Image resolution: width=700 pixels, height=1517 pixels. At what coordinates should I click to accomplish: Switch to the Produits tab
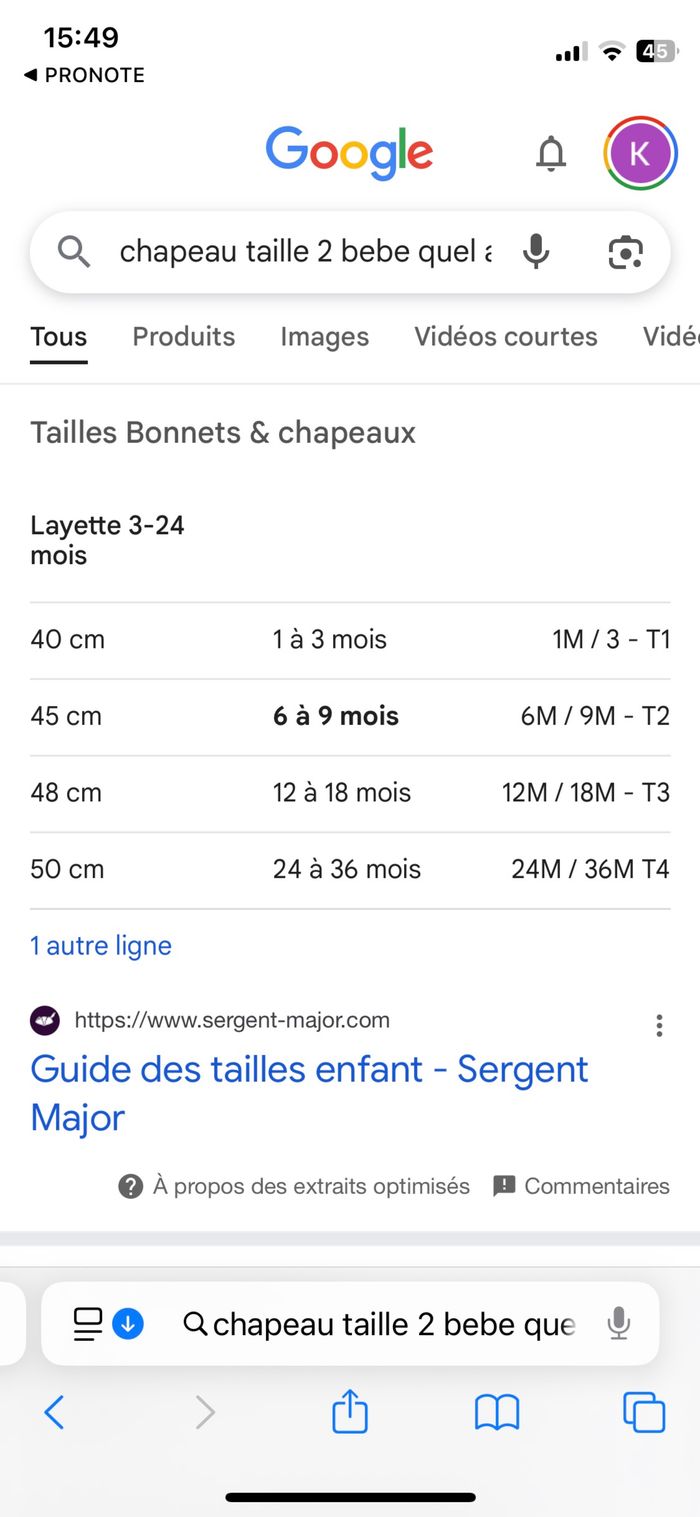184,337
